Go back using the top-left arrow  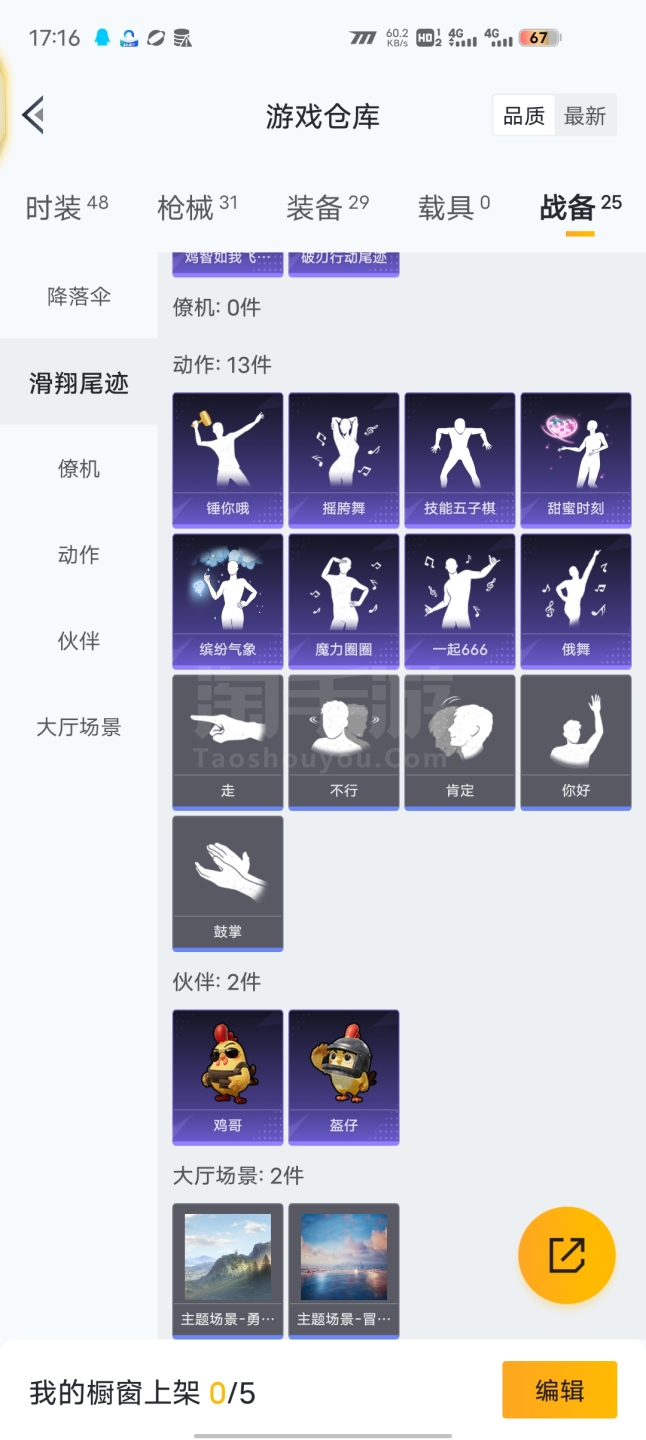coord(34,115)
